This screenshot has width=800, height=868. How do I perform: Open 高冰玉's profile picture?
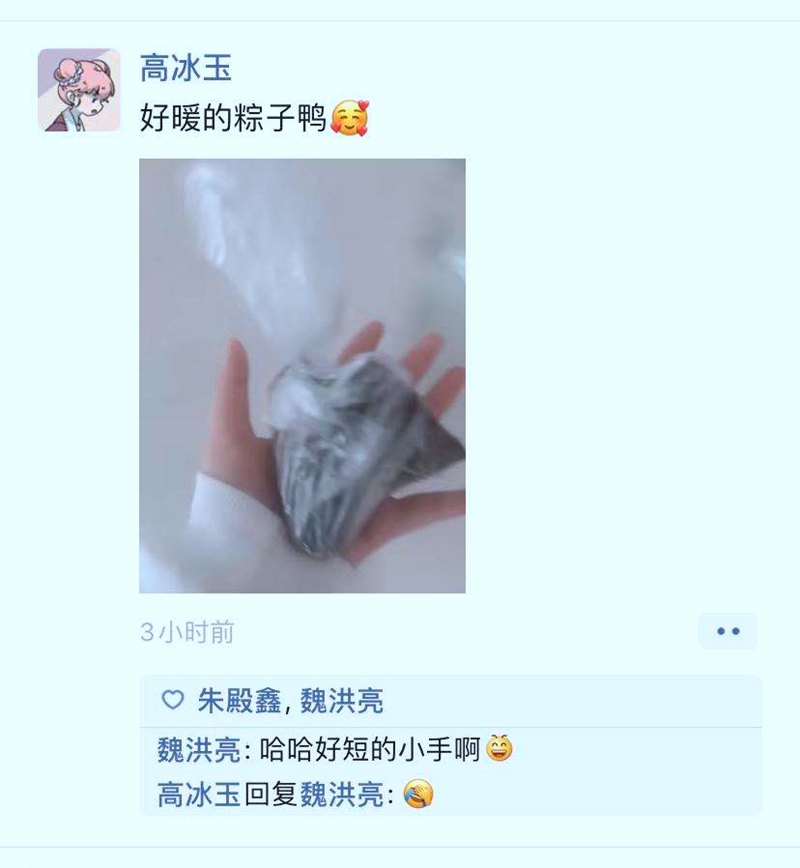point(79,90)
